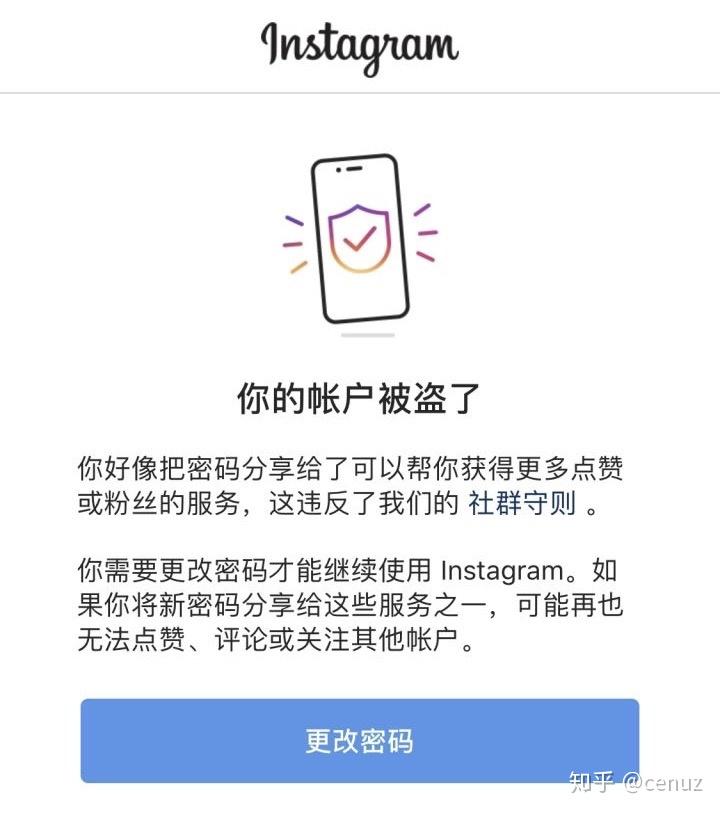
Task: Click the 你的帐户被盗了 heading
Action: click(360, 394)
